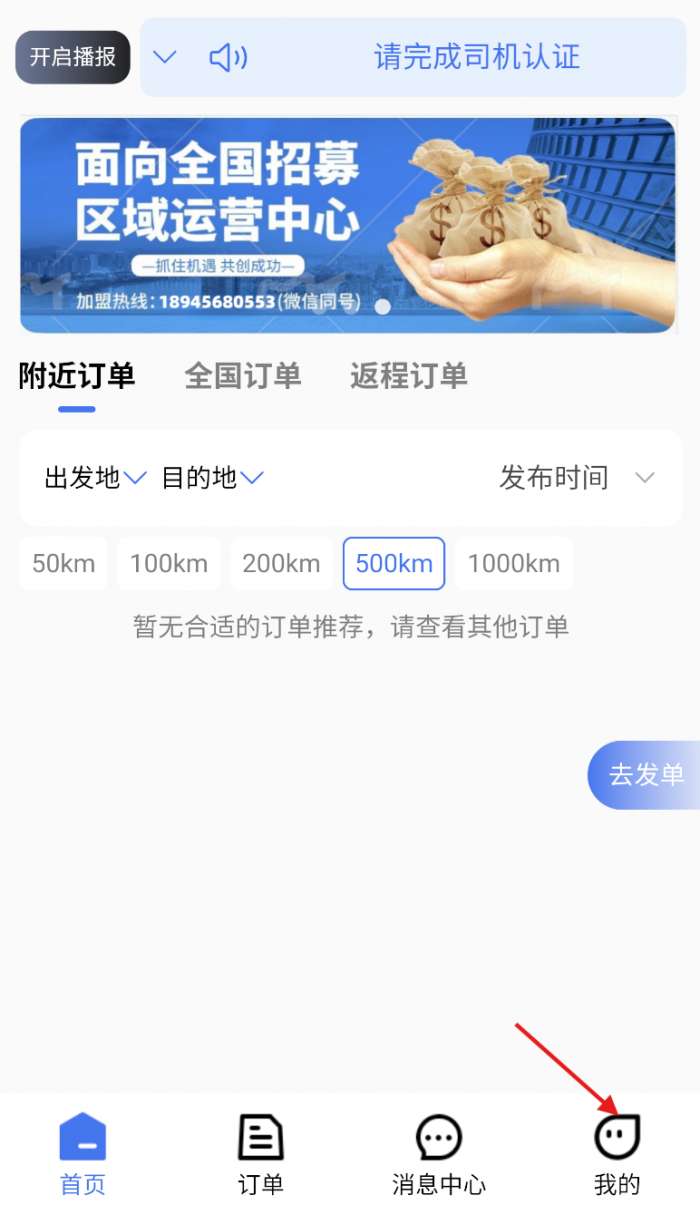Viewport: 700px width, 1205px height.
Task: Open the 目的地 dropdown
Action: [x=212, y=478]
